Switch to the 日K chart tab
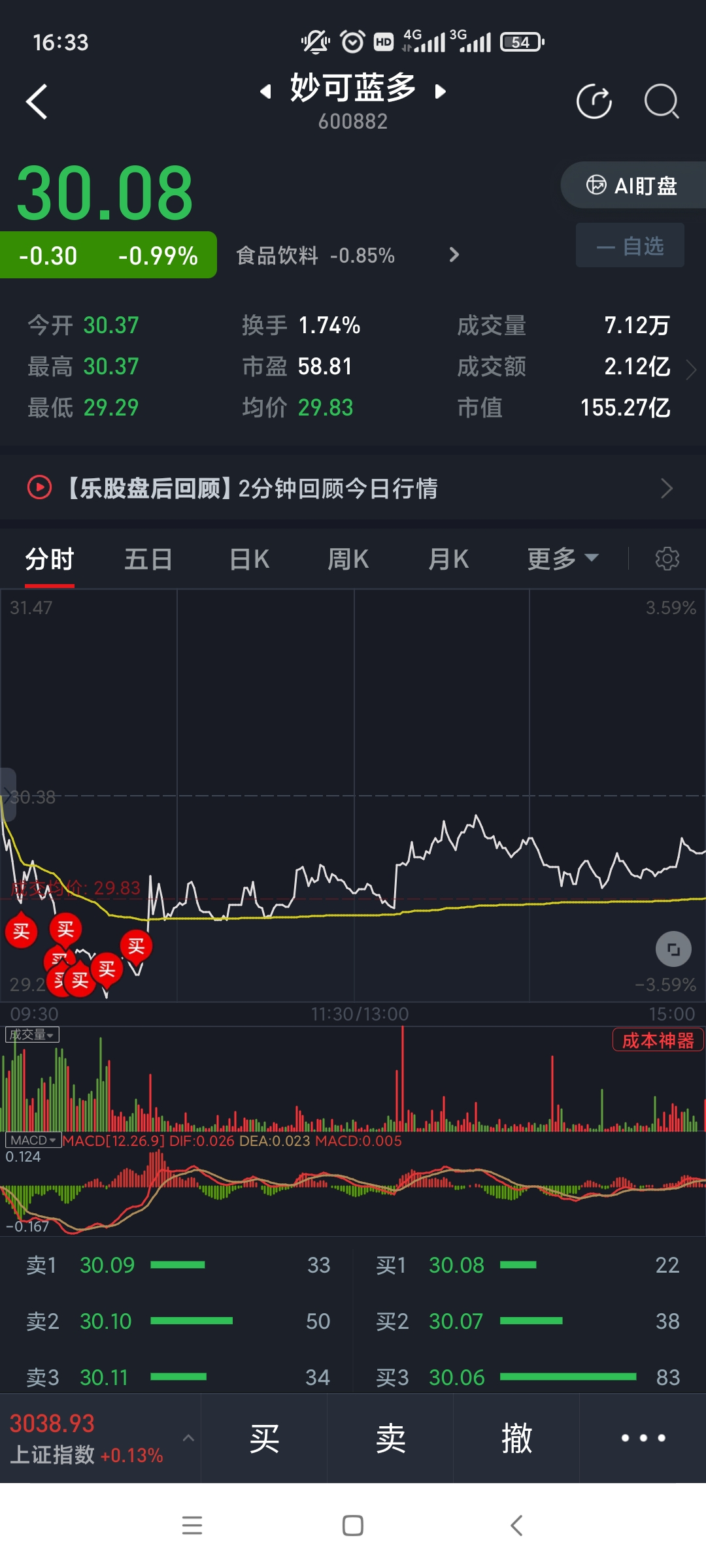Image resolution: width=706 pixels, height=1568 pixels. coord(249,559)
